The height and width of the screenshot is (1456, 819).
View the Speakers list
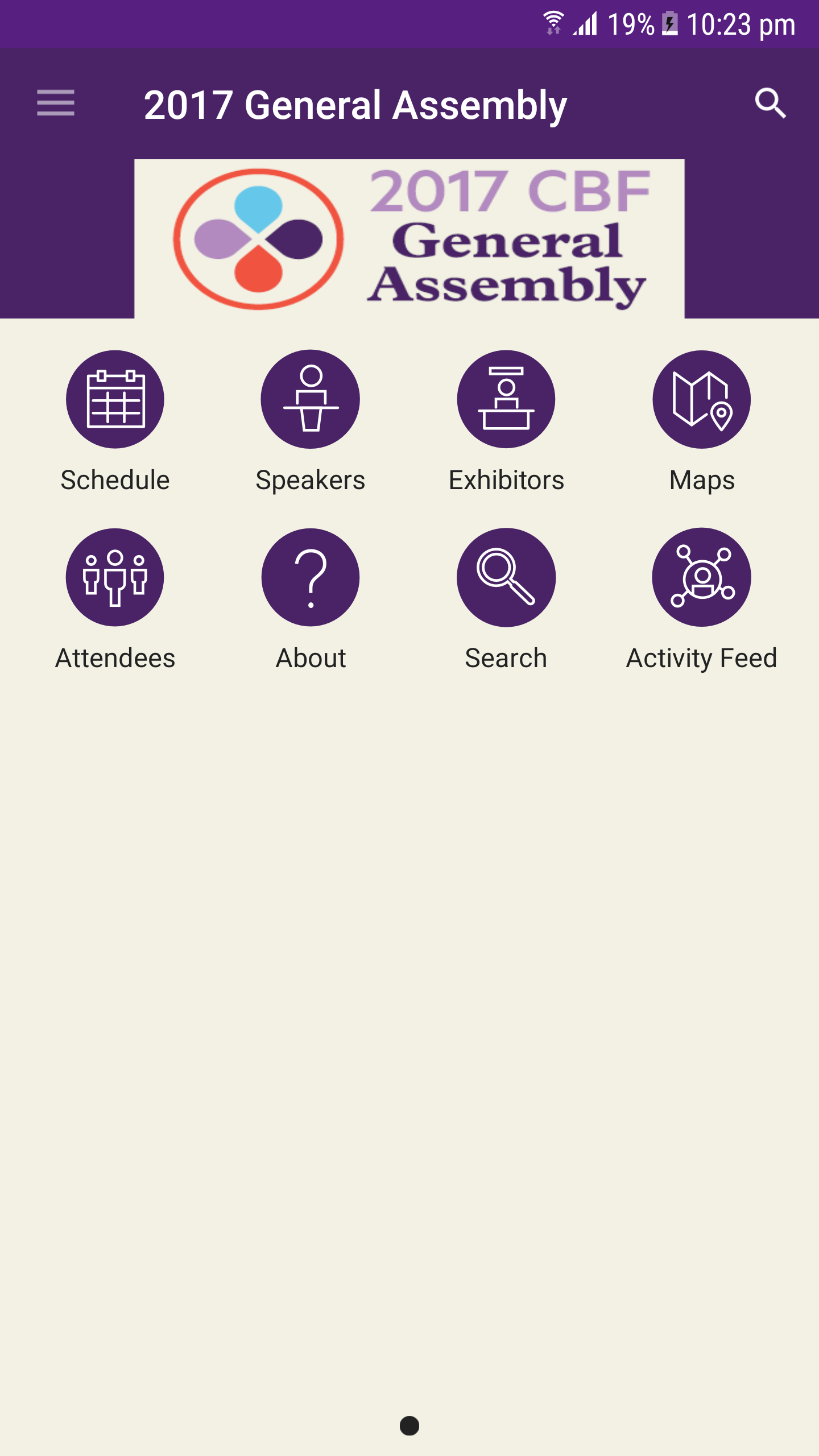click(311, 399)
